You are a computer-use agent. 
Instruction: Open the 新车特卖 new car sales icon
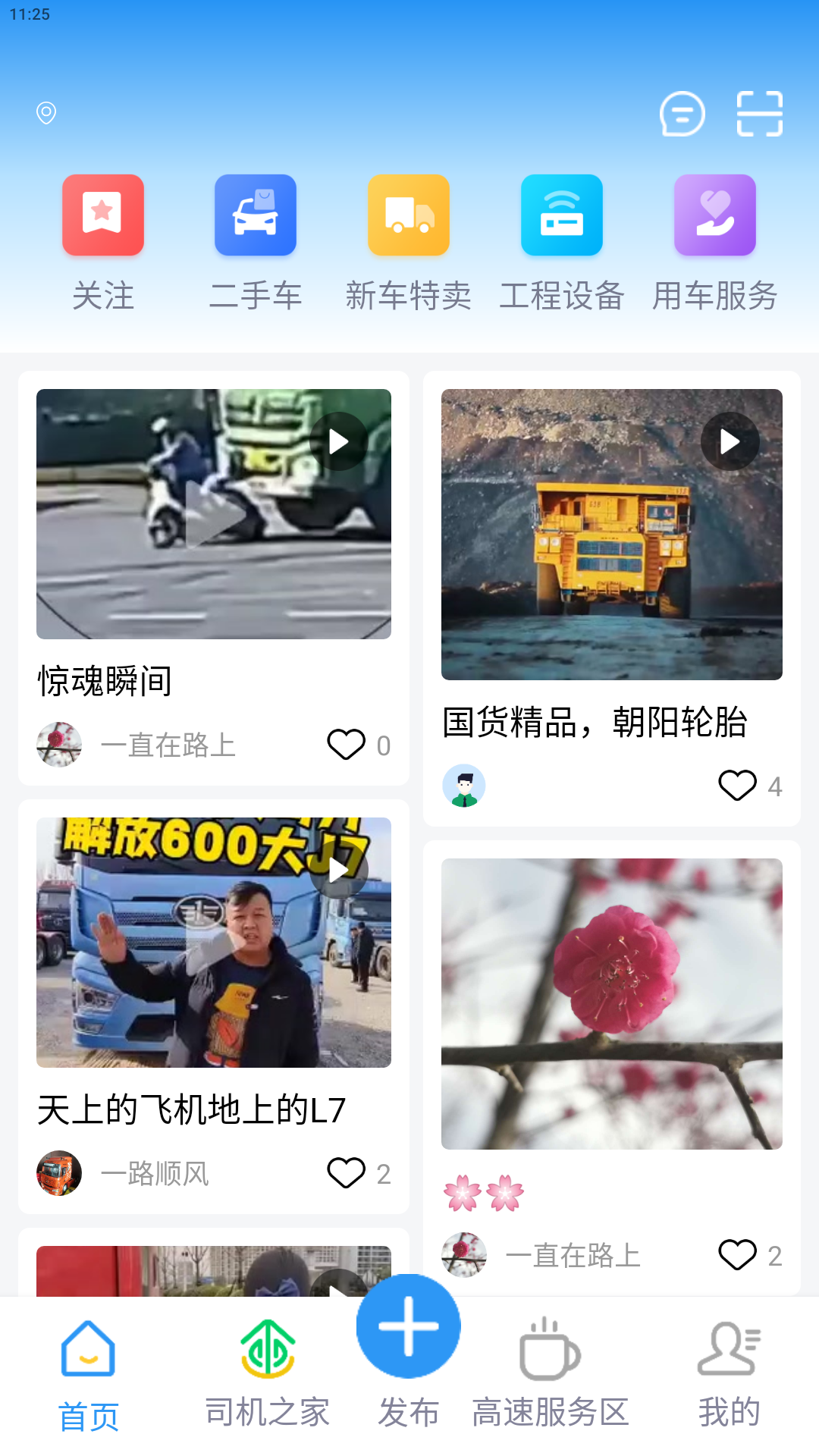409,215
